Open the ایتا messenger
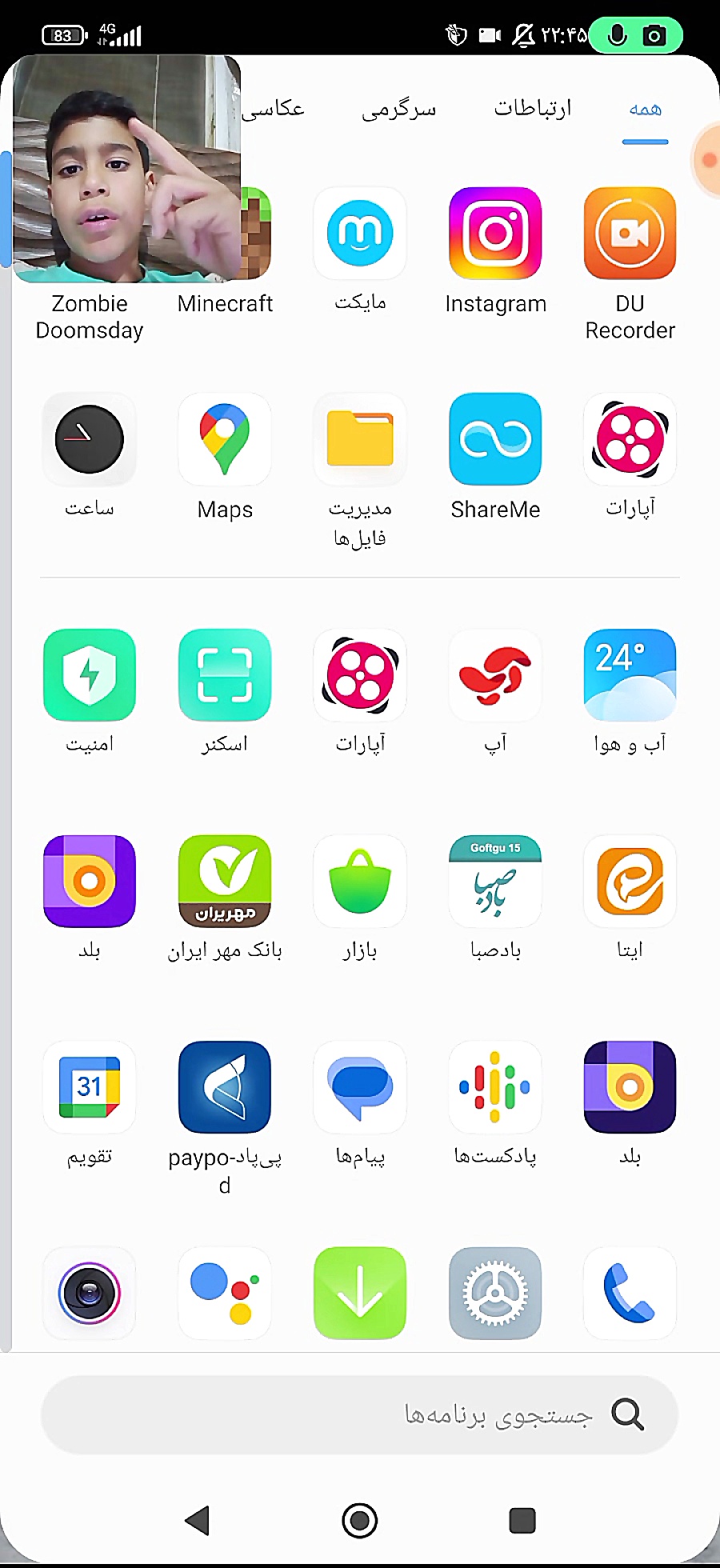This screenshot has height=1568, width=720. (x=630, y=881)
